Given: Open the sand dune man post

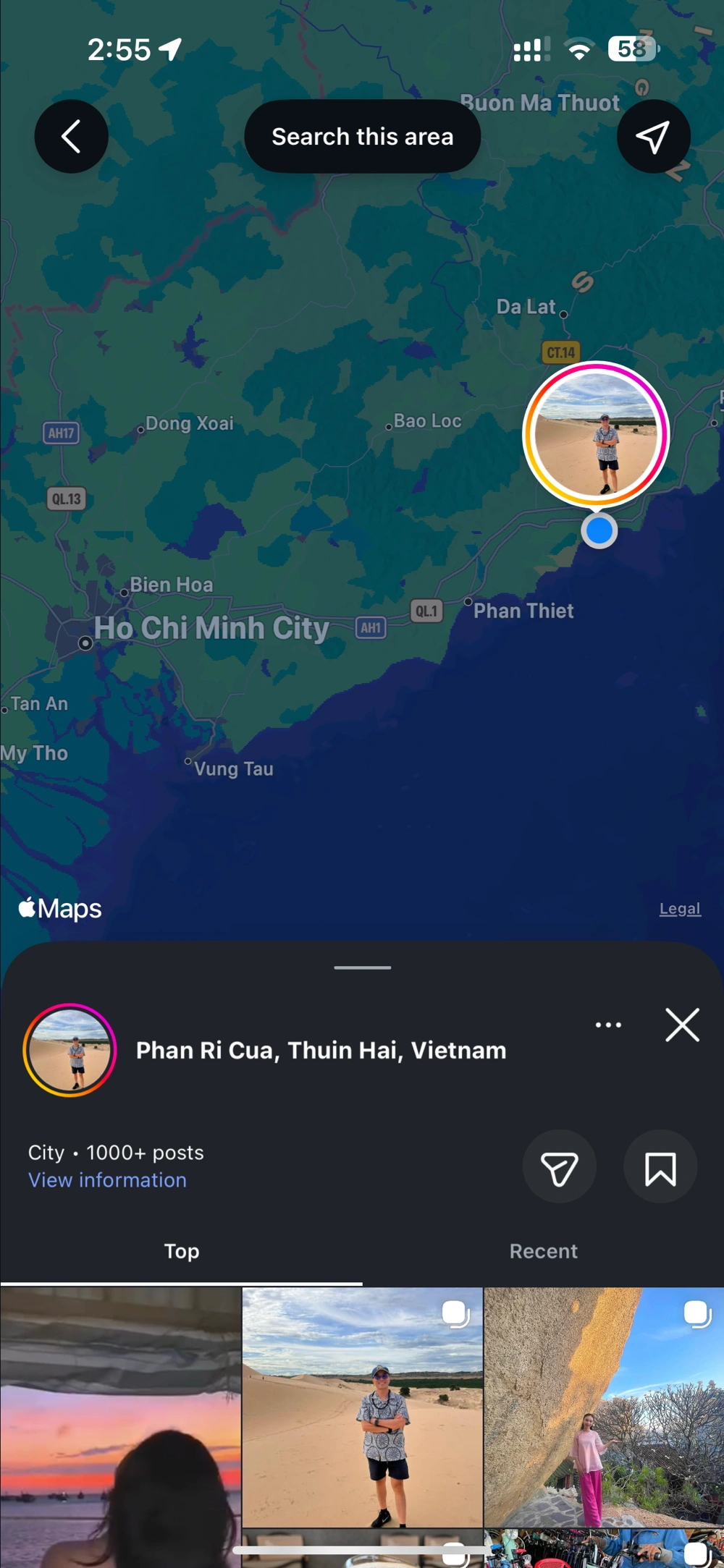Looking at the screenshot, I should [x=362, y=1407].
